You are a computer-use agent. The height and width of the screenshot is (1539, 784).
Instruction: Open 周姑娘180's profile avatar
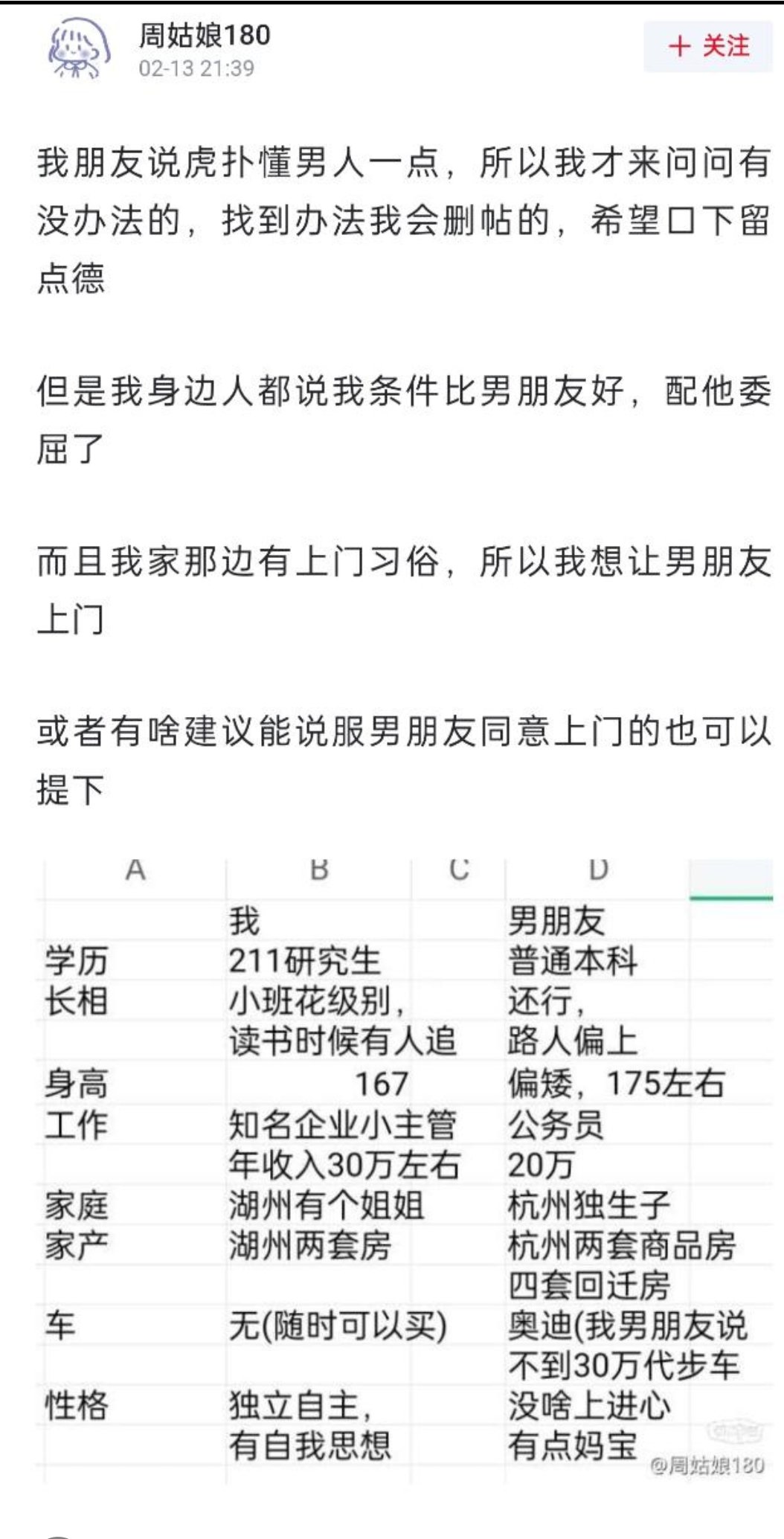click(x=80, y=48)
